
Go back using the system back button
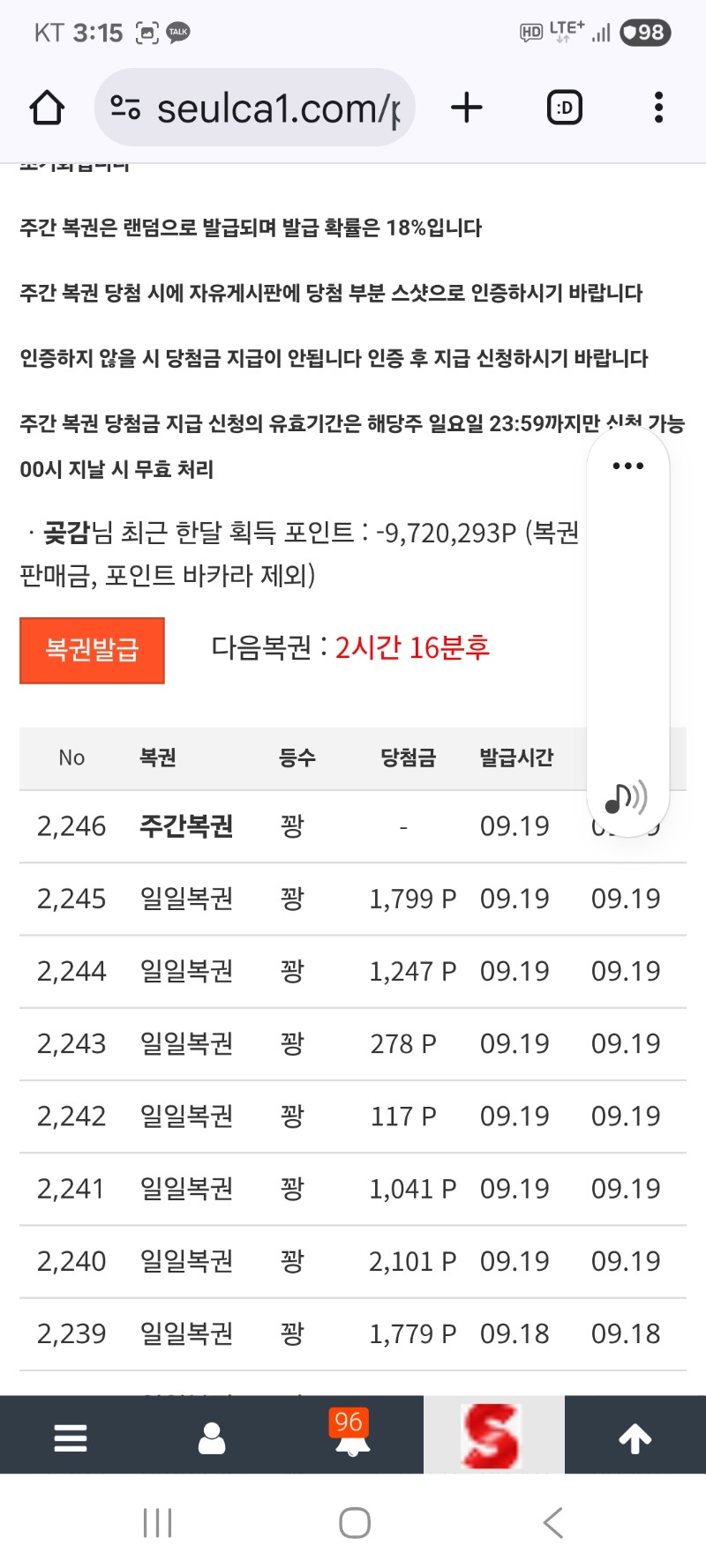tap(553, 1523)
